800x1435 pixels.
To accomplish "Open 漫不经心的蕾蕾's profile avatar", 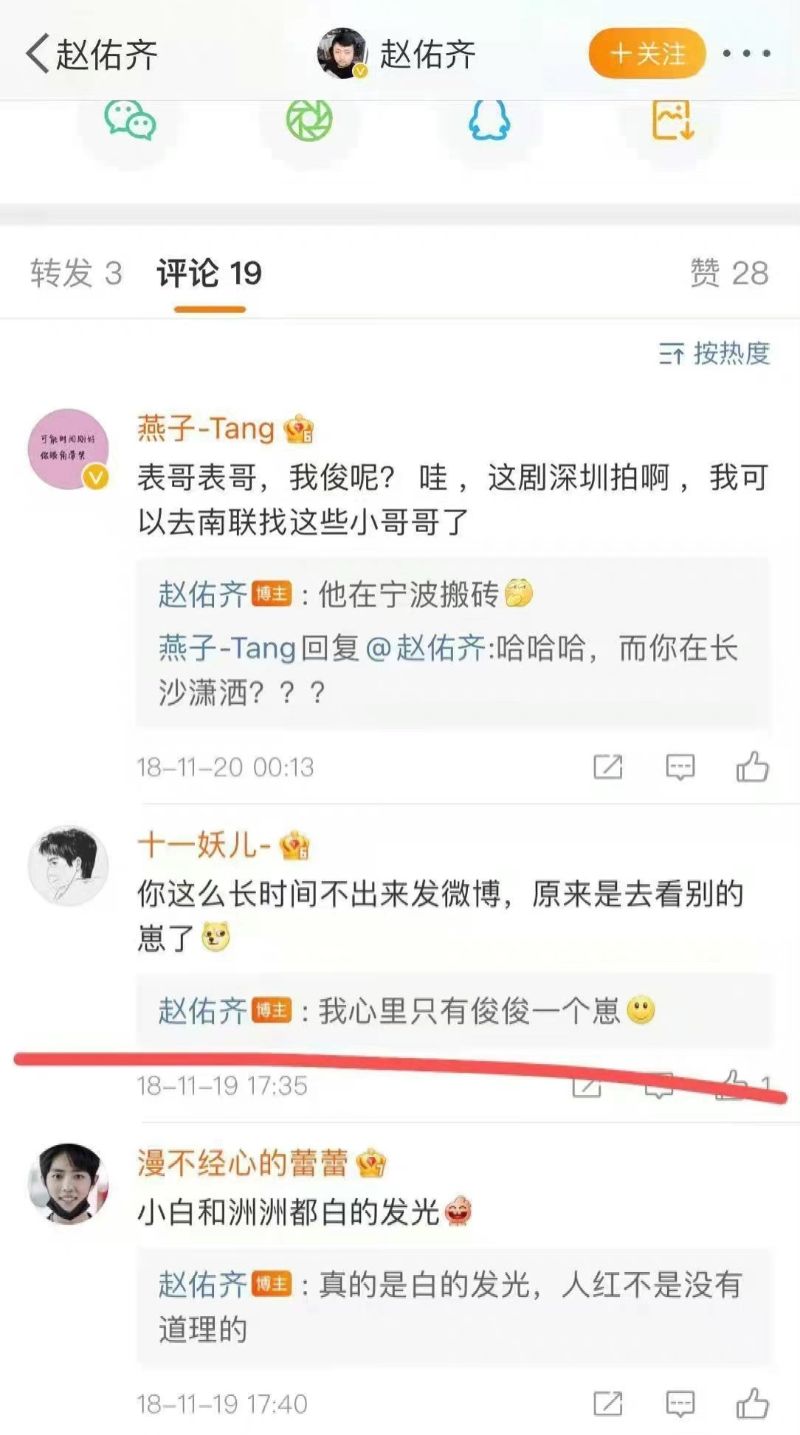I will [x=69, y=1183].
